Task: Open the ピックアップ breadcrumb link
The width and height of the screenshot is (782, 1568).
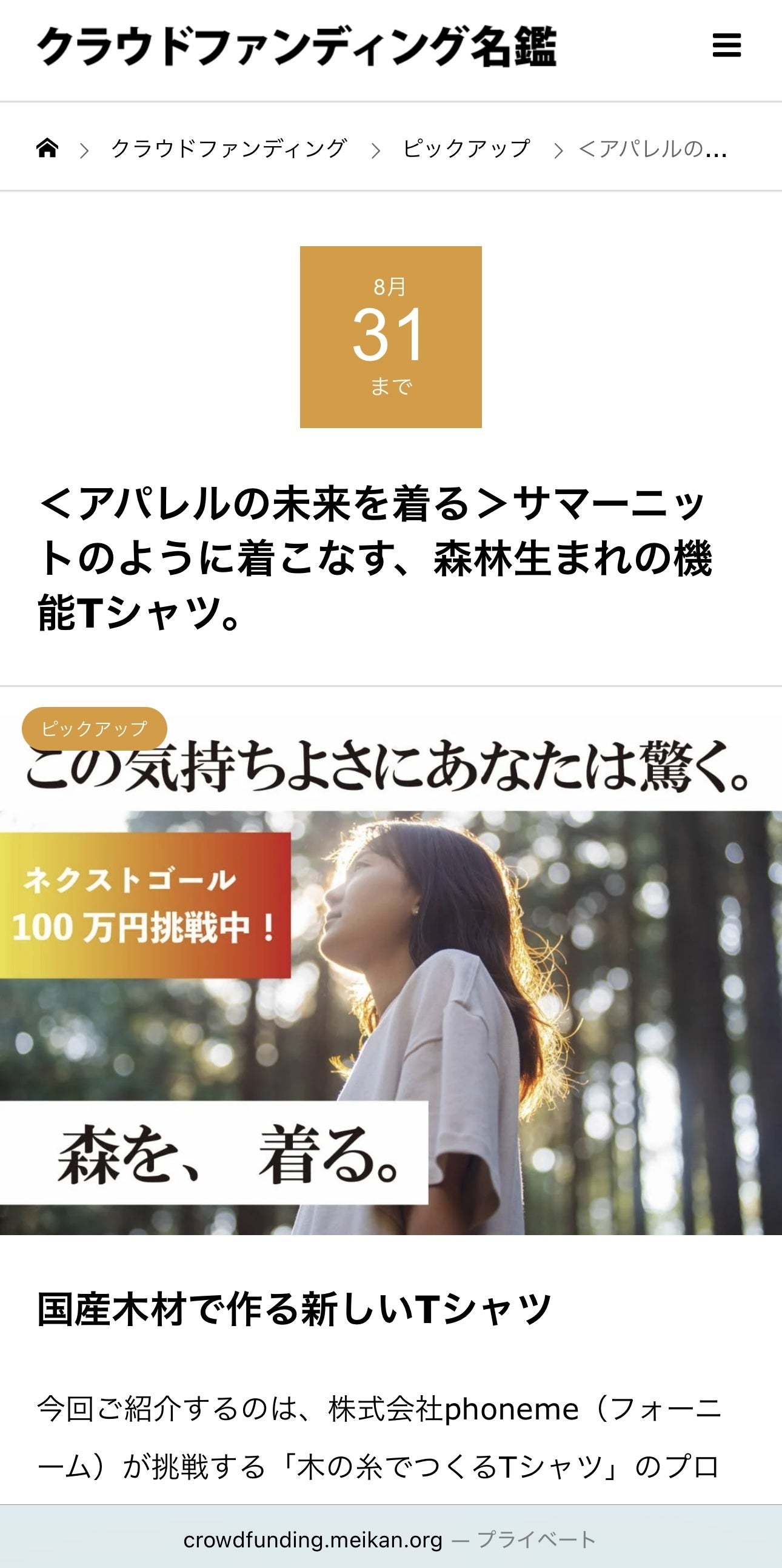Action: point(466,149)
